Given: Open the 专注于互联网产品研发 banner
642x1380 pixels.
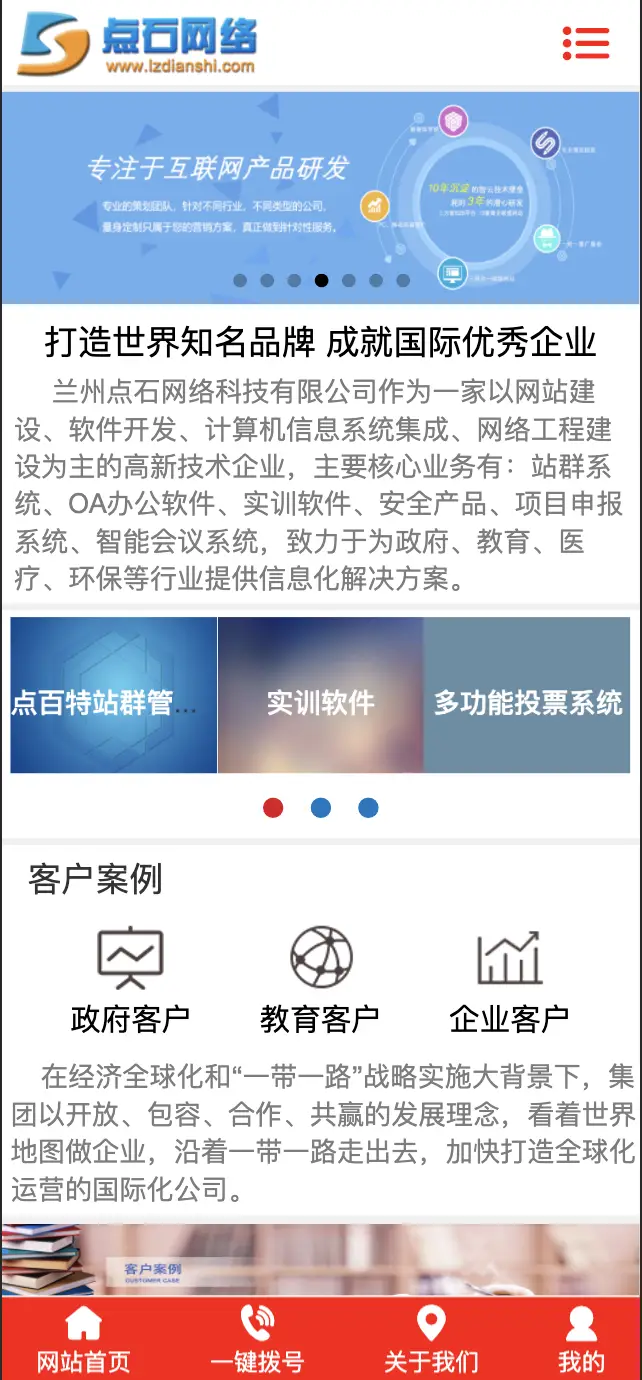Looking at the screenshot, I should (x=320, y=190).
